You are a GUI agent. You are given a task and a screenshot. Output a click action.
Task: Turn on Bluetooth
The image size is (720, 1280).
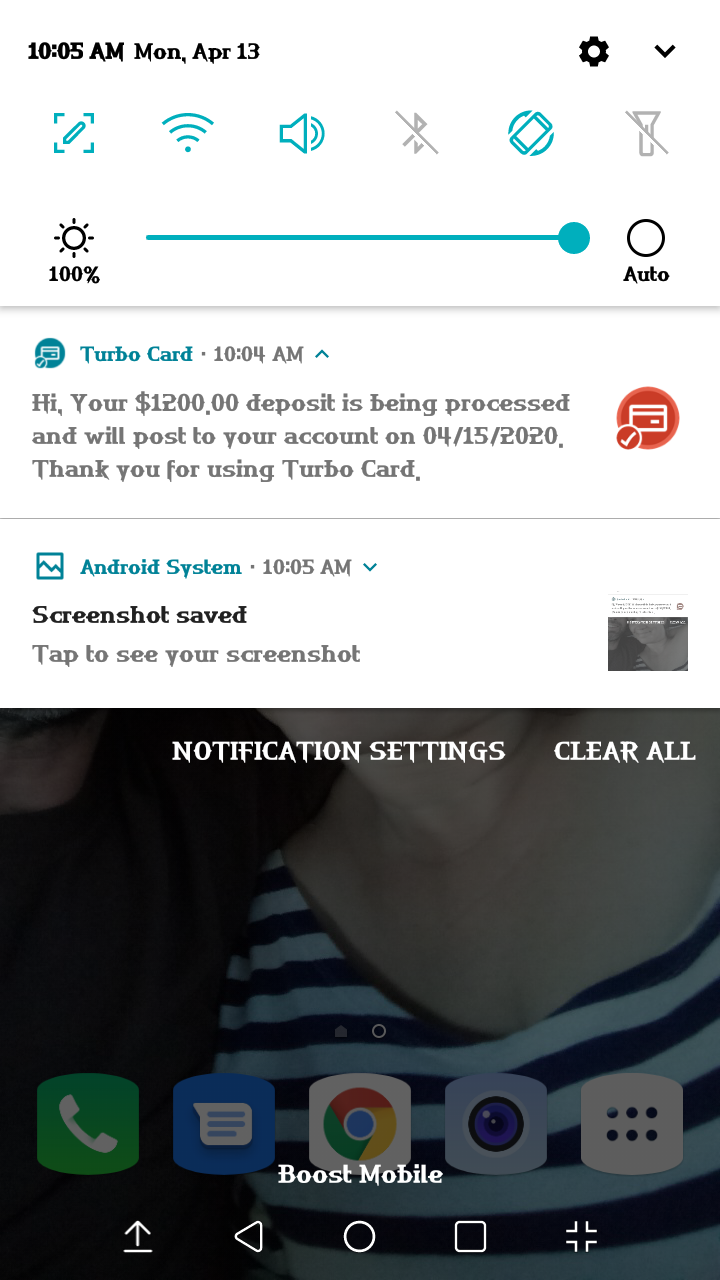point(416,133)
